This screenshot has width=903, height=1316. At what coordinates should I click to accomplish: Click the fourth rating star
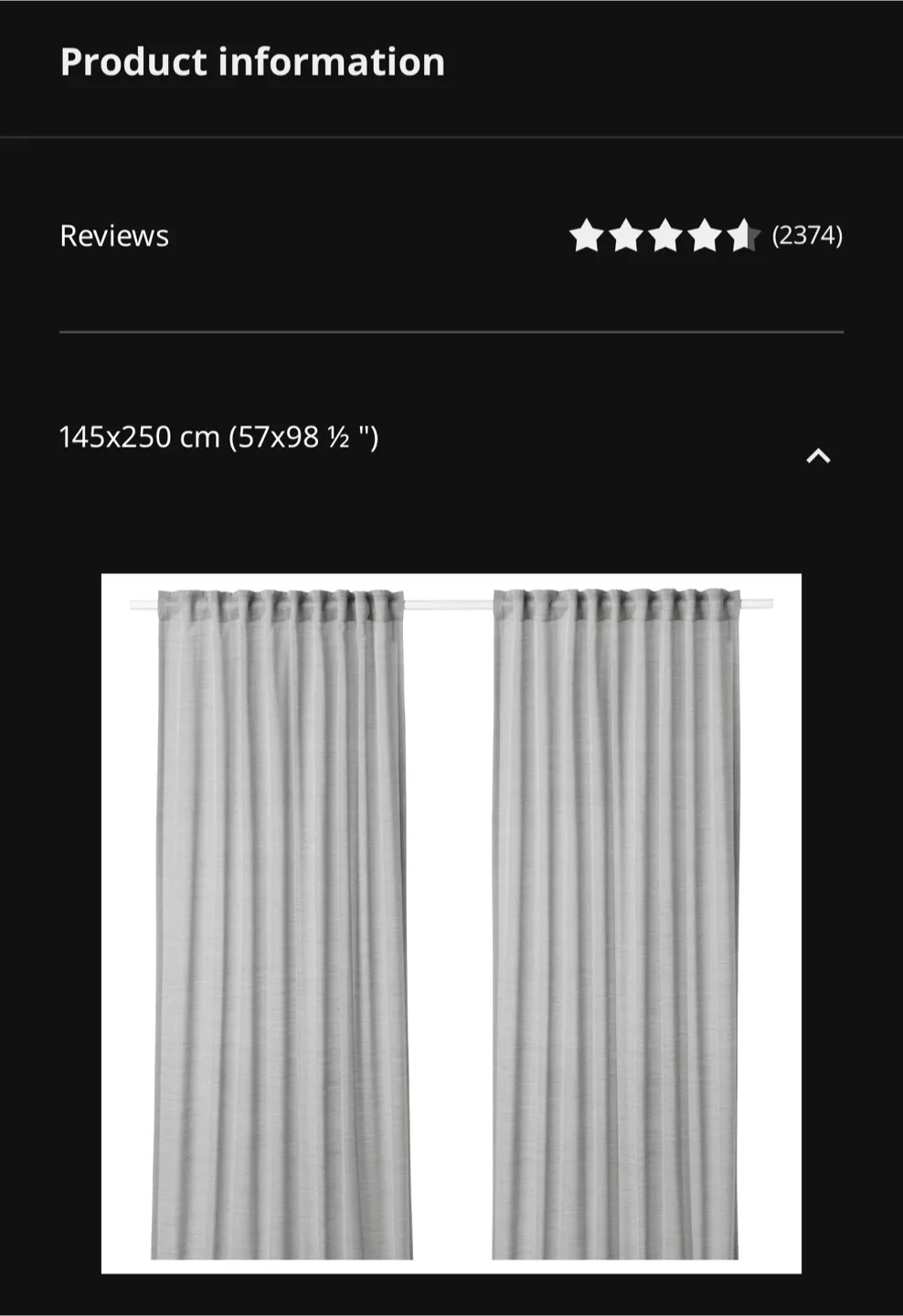click(706, 236)
